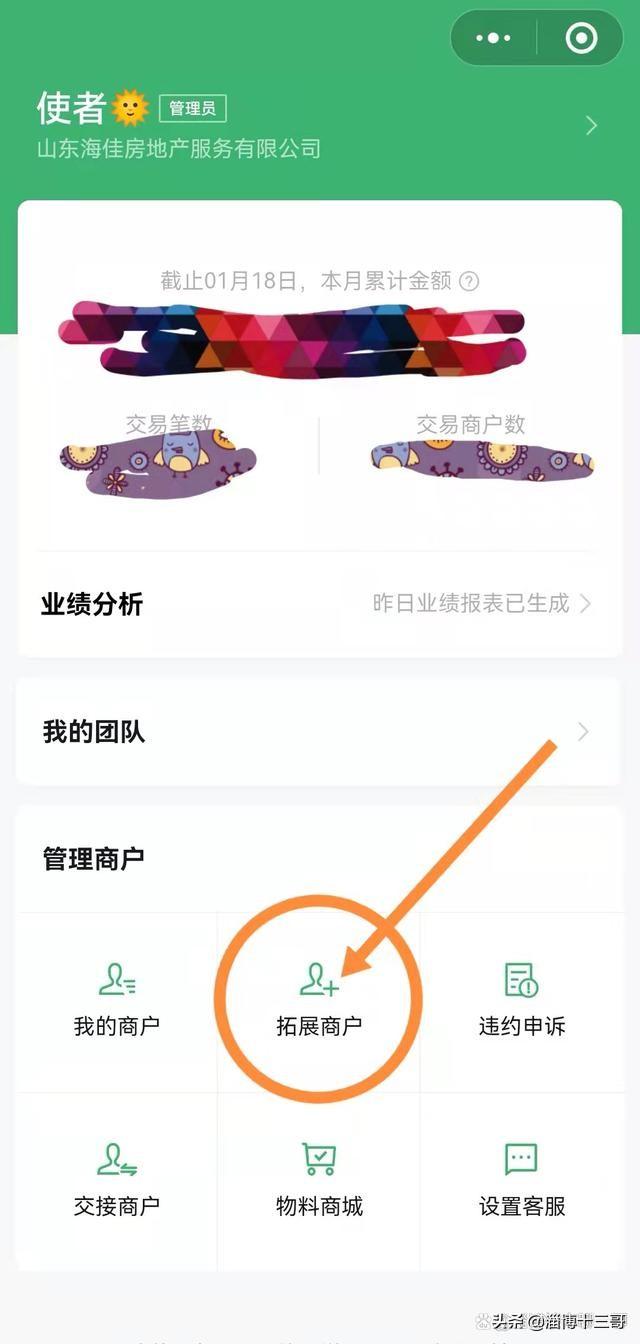Open 设置客服
640x1344 pixels.
(x=522, y=1181)
